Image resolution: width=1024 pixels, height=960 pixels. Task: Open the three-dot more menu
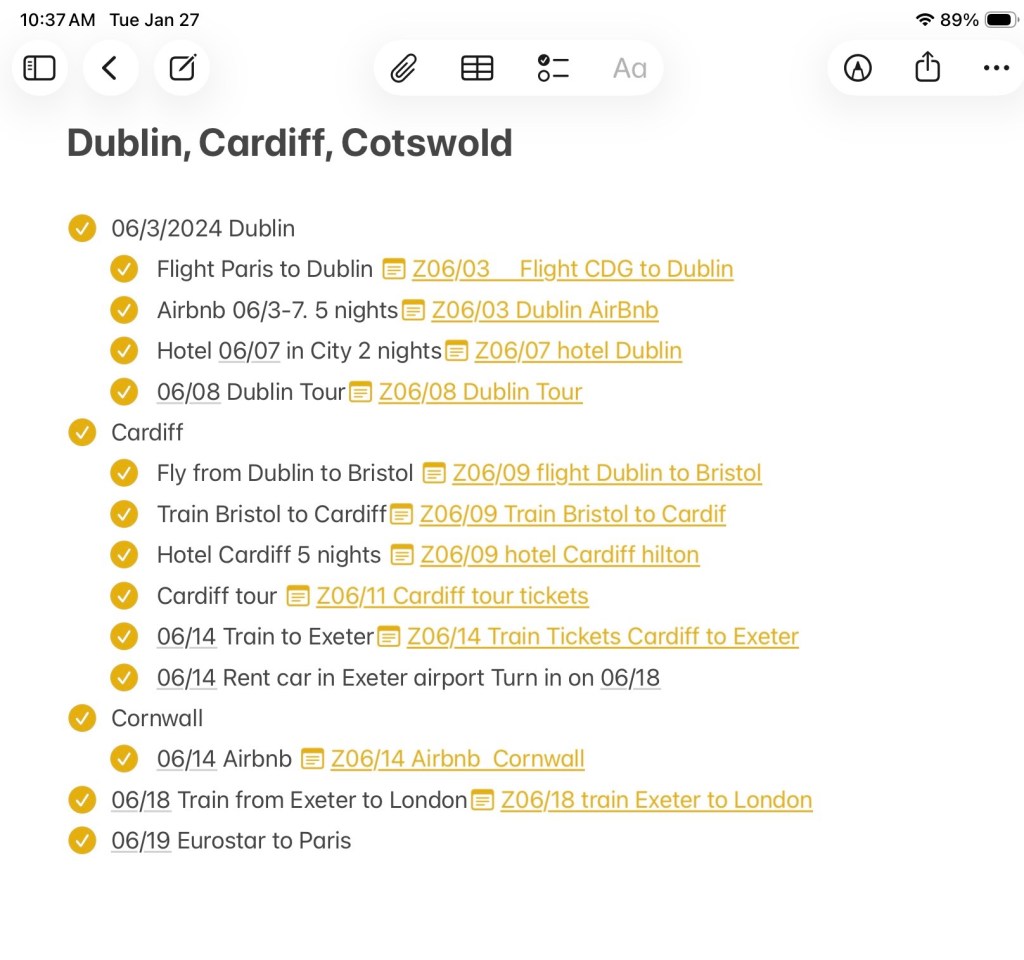(996, 68)
